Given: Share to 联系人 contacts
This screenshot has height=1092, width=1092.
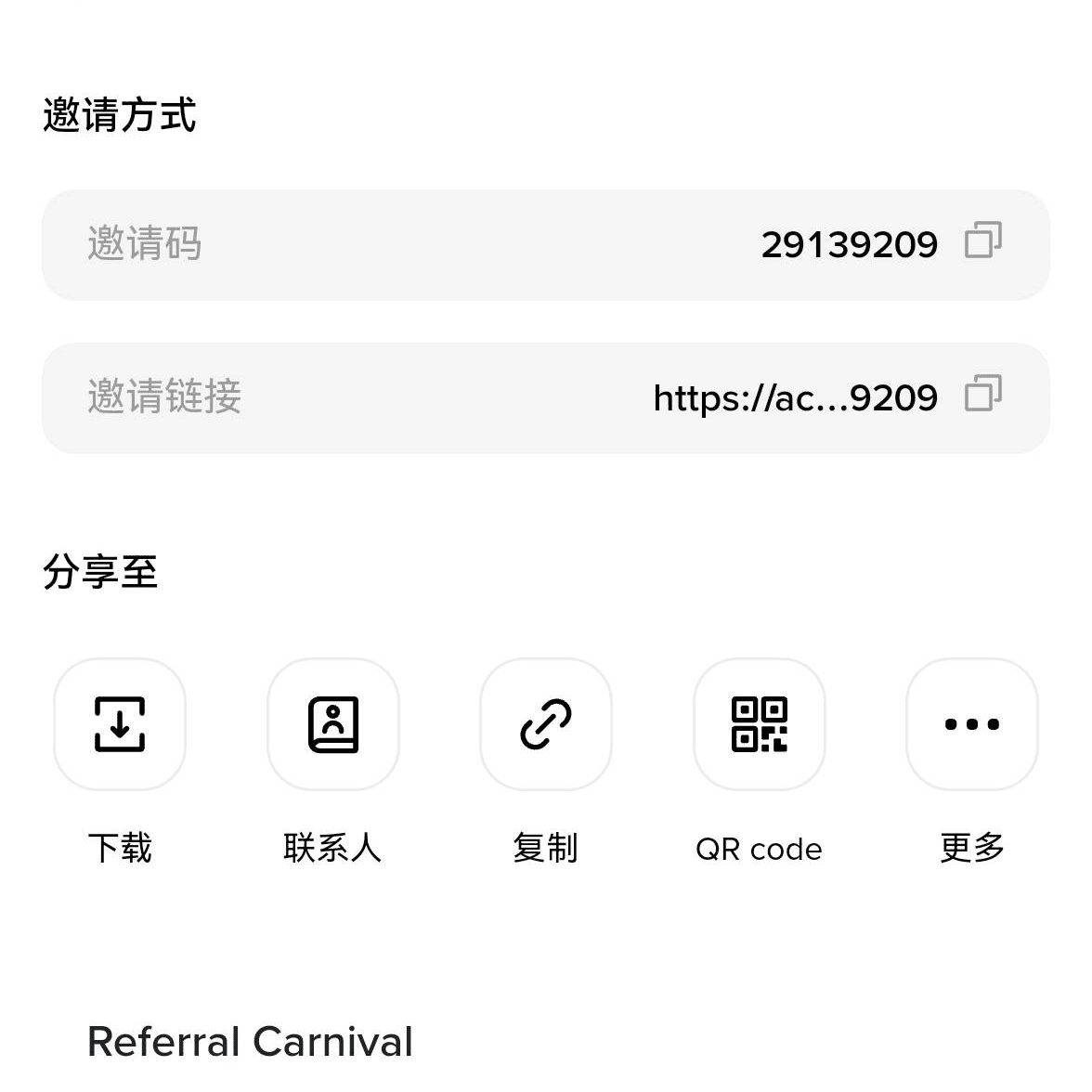Looking at the screenshot, I should 332,724.
